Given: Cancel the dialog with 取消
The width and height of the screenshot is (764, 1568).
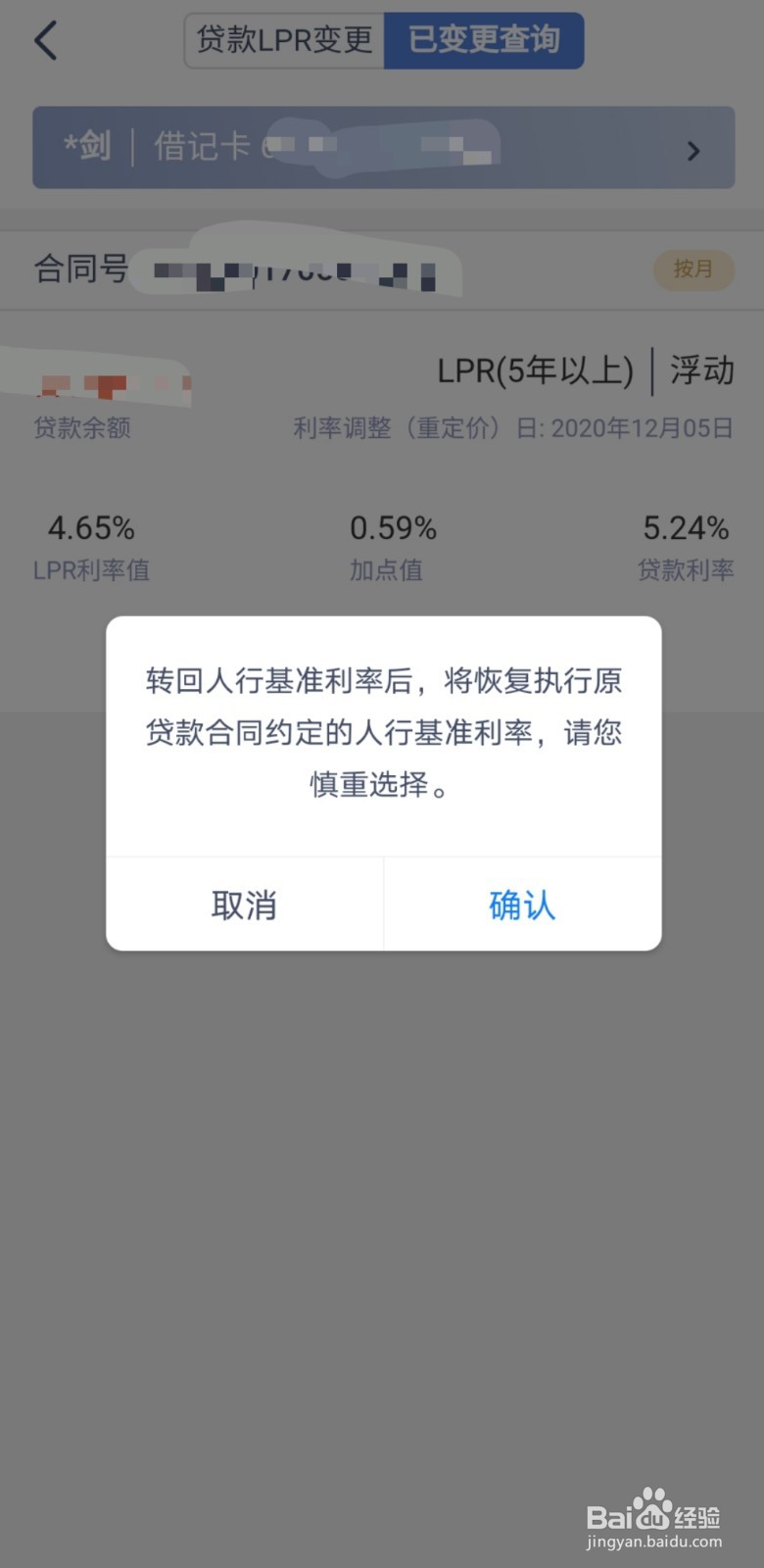Looking at the screenshot, I should click(243, 905).
